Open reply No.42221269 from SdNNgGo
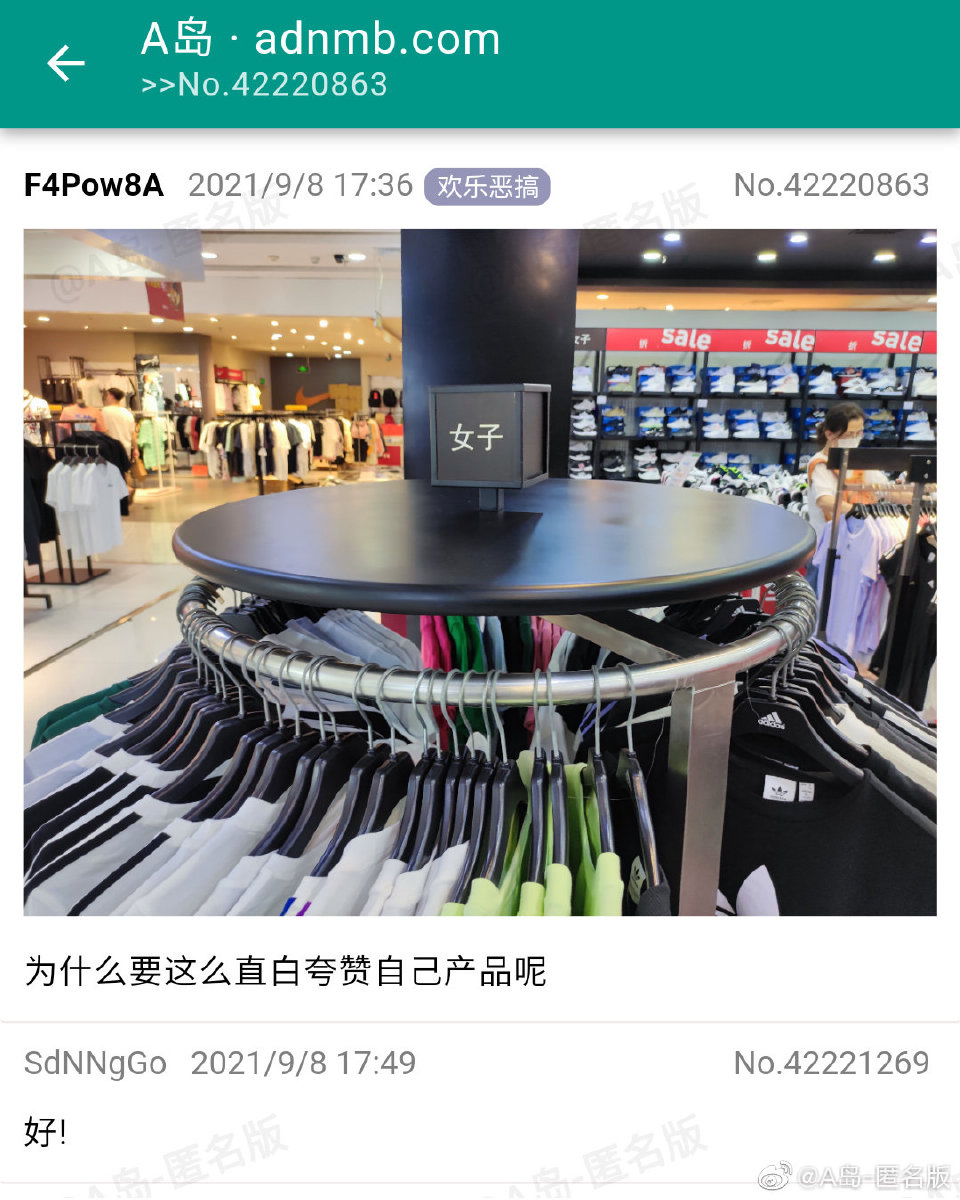This screenshot has width=960, height=1200. [x=830, y=1063]
